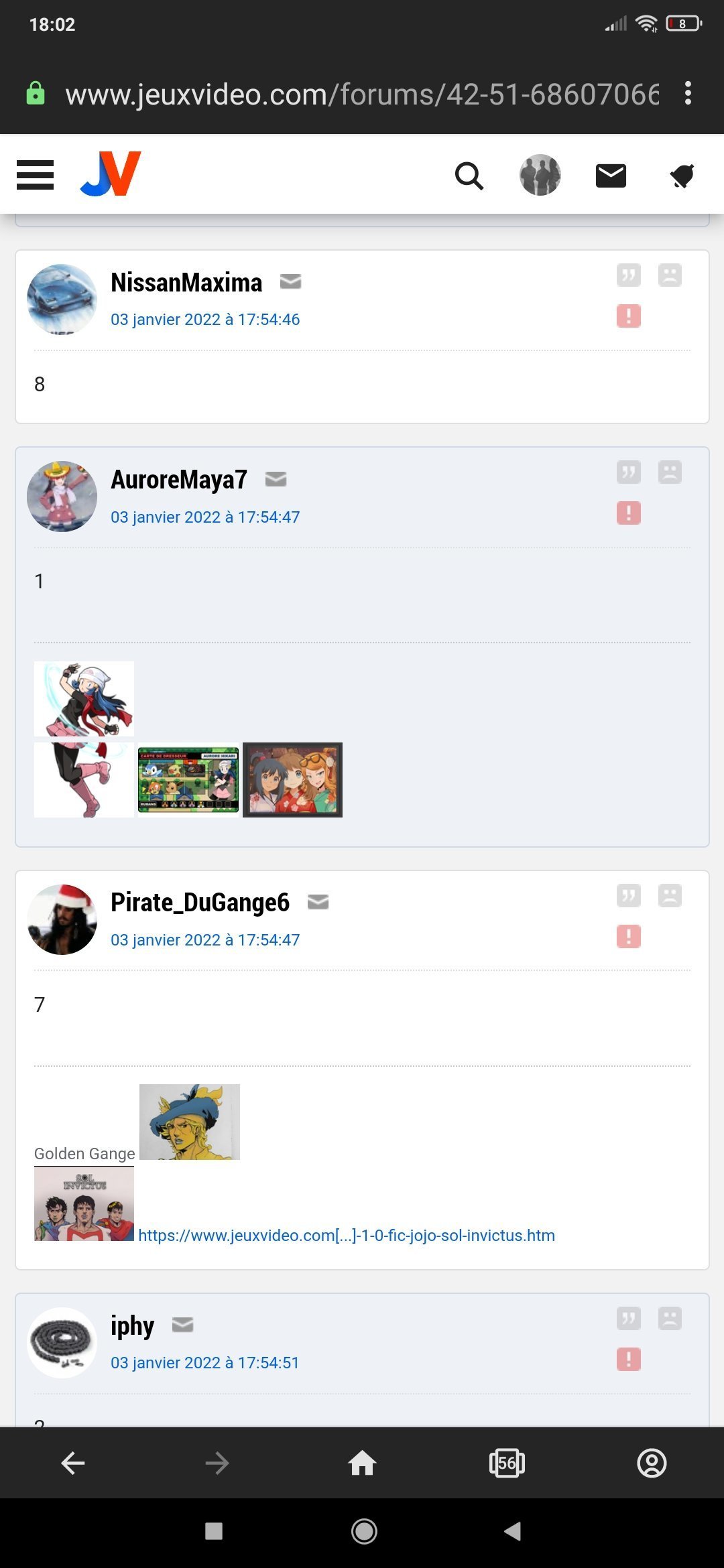Screen dimensions: 724x1568
Task: Quote Pirate_DuGange6's message
Action: 628,895
